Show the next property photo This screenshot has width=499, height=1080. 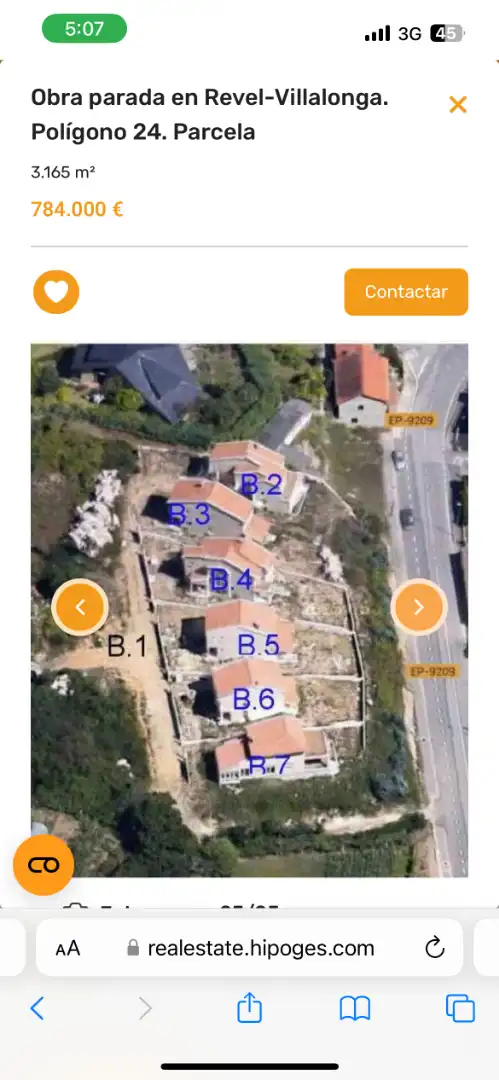pyautogui.click(x=419, y=607)
